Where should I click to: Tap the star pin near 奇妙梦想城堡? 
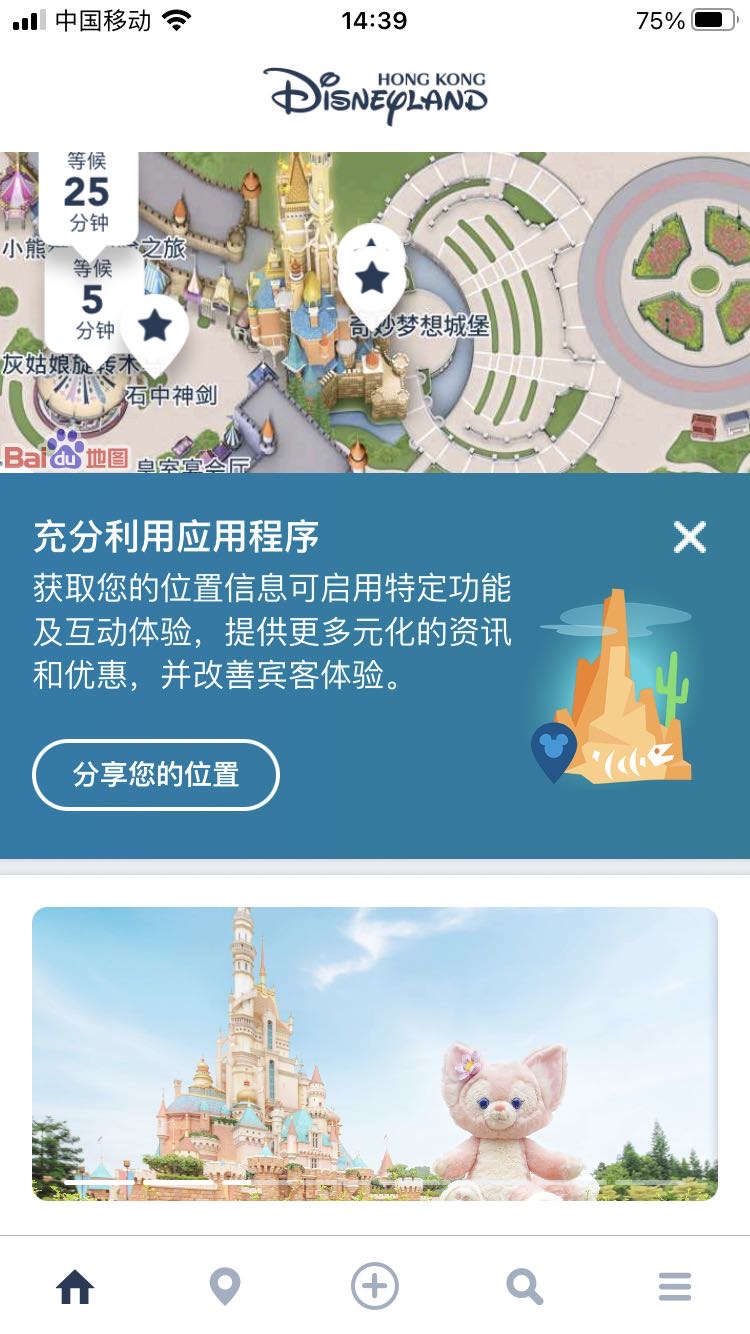[372, 278]
